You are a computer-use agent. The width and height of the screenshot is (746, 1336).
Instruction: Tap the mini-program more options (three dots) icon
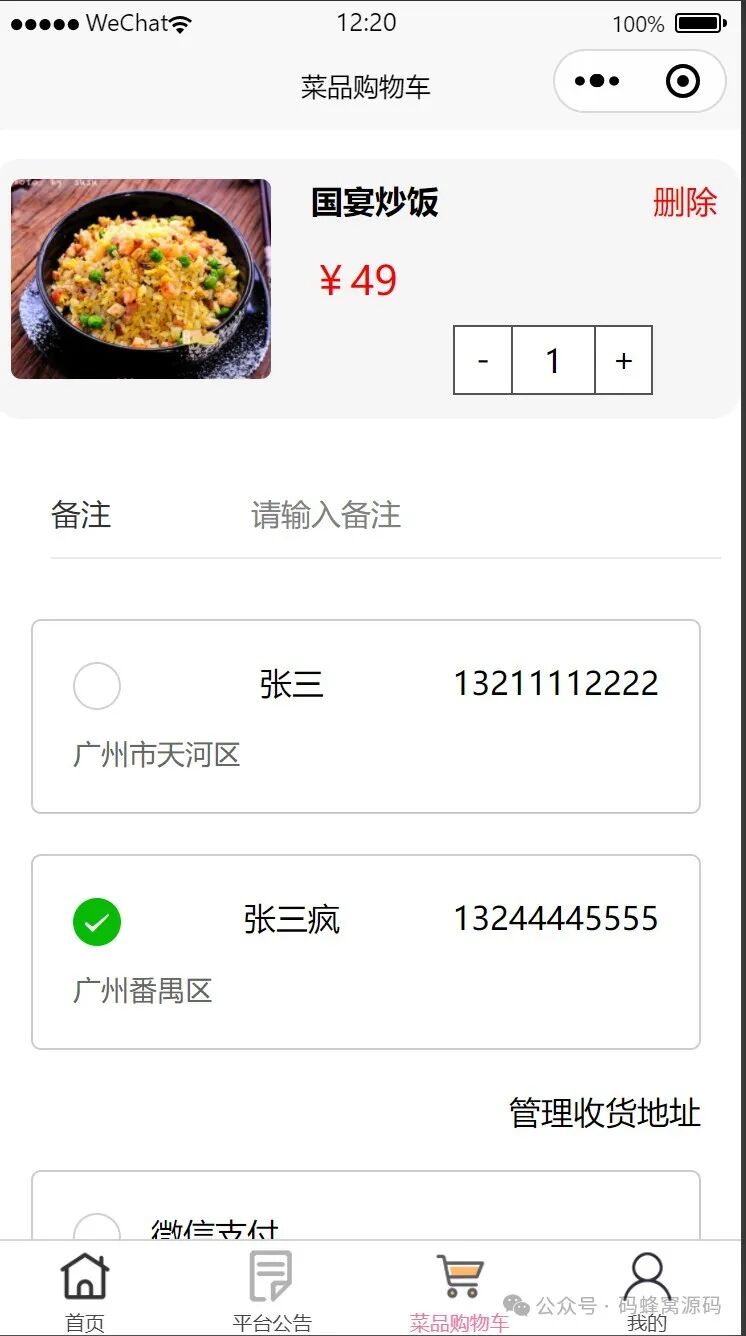tap(599, 81)
